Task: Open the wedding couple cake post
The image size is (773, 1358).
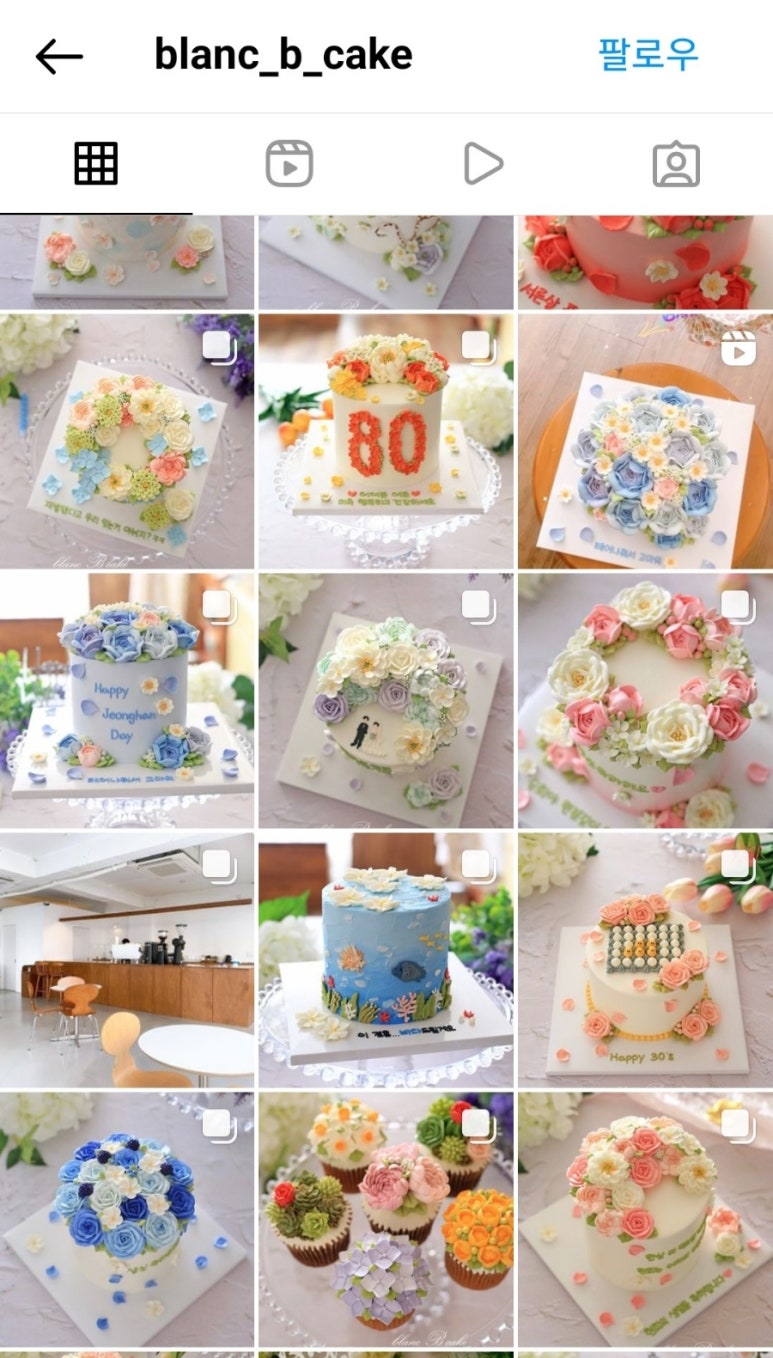Action: tap(386, 700)
